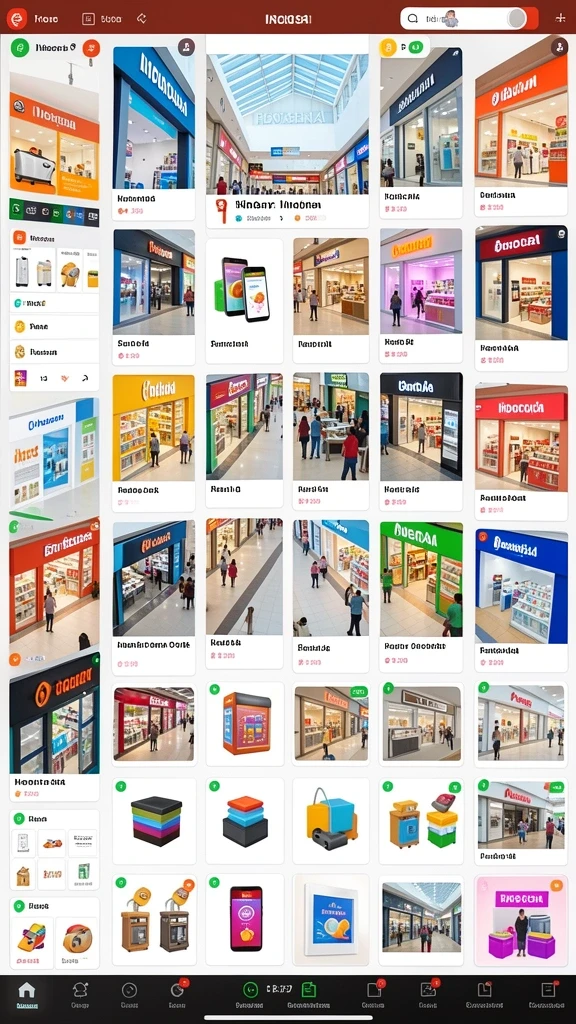Open the yellow storefront shop card
The image size is (576, 1024).
pos(153,442)
